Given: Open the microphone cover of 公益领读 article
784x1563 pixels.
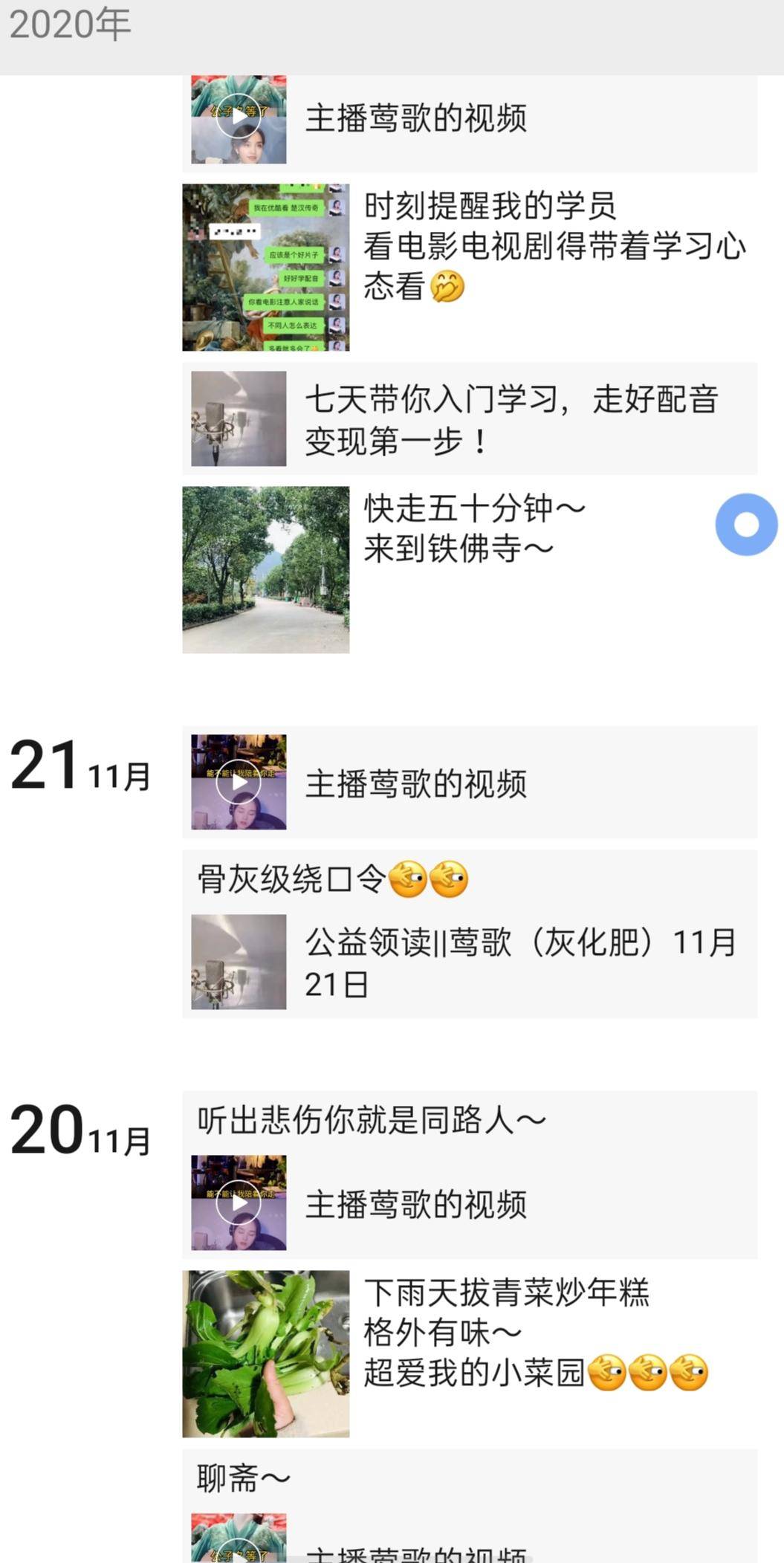Looking at the screenshot, I should point(238,959).
